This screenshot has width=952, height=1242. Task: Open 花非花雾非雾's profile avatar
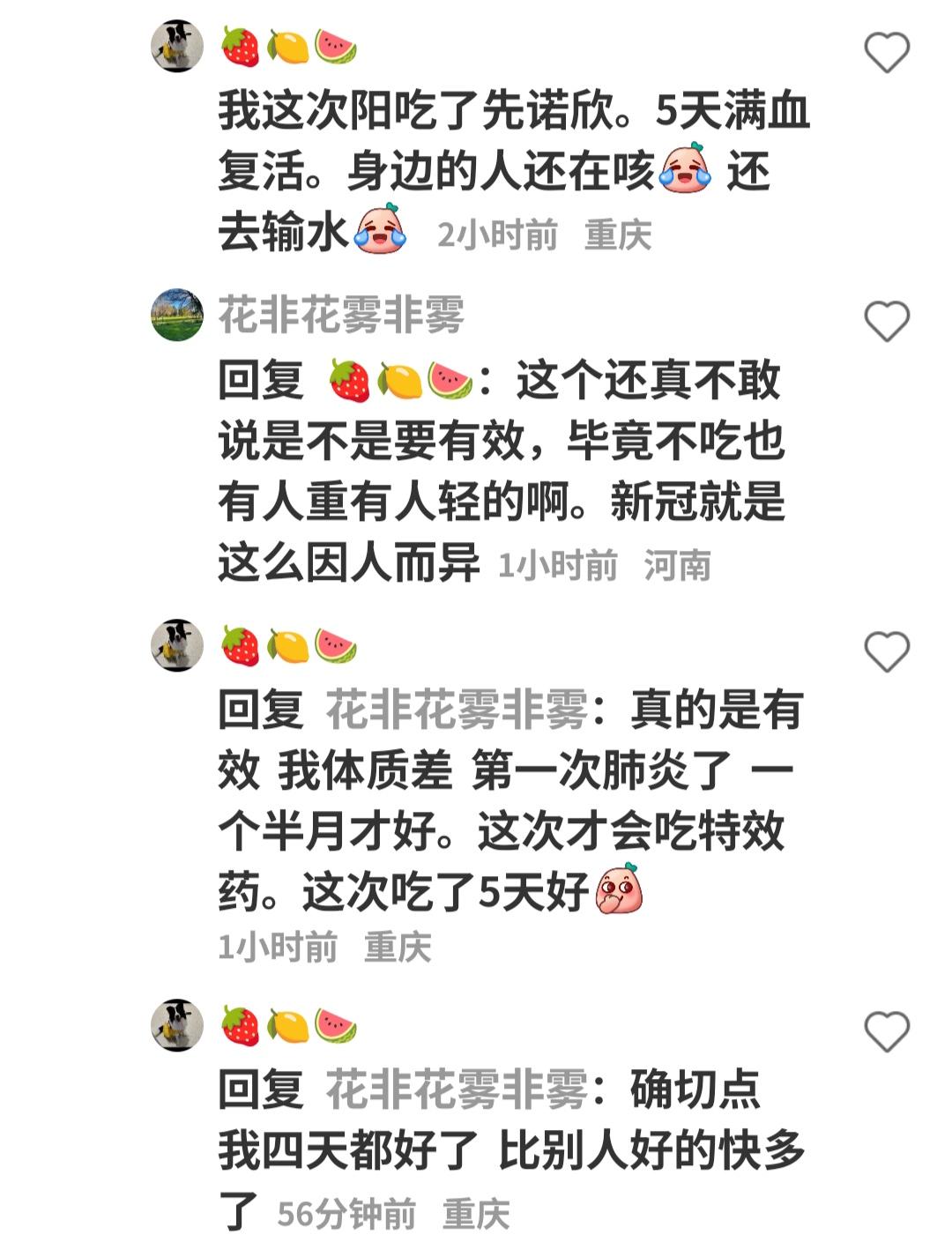click(x=177, y=315)
